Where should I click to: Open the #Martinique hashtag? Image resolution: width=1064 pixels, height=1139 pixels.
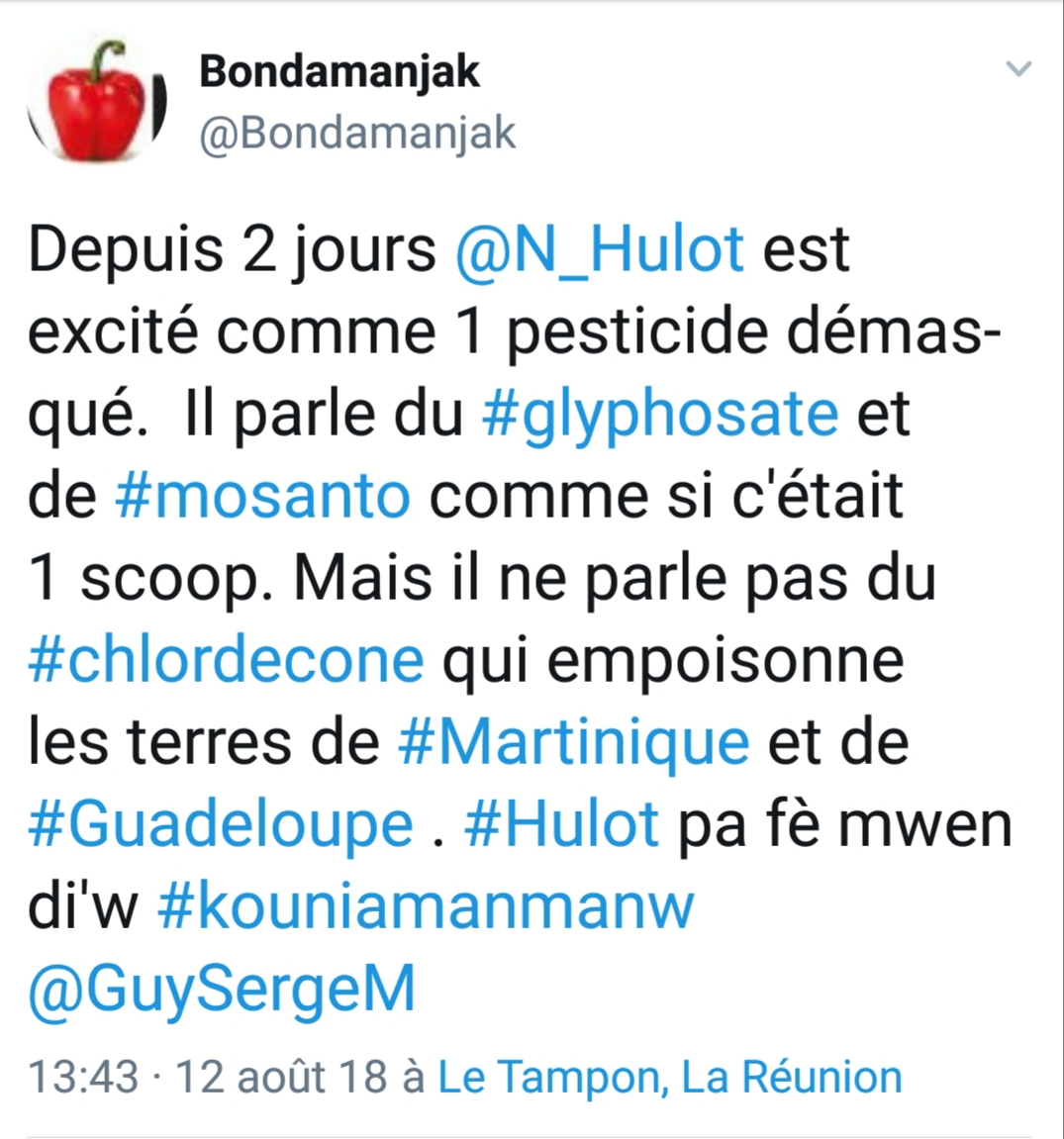point(574,743)
